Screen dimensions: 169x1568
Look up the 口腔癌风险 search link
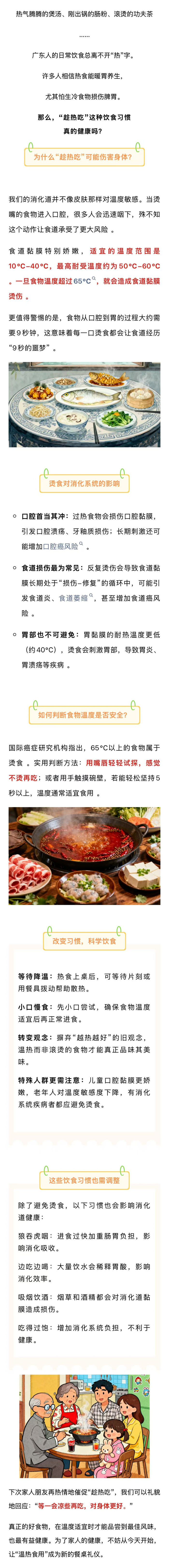coord(62,546)
